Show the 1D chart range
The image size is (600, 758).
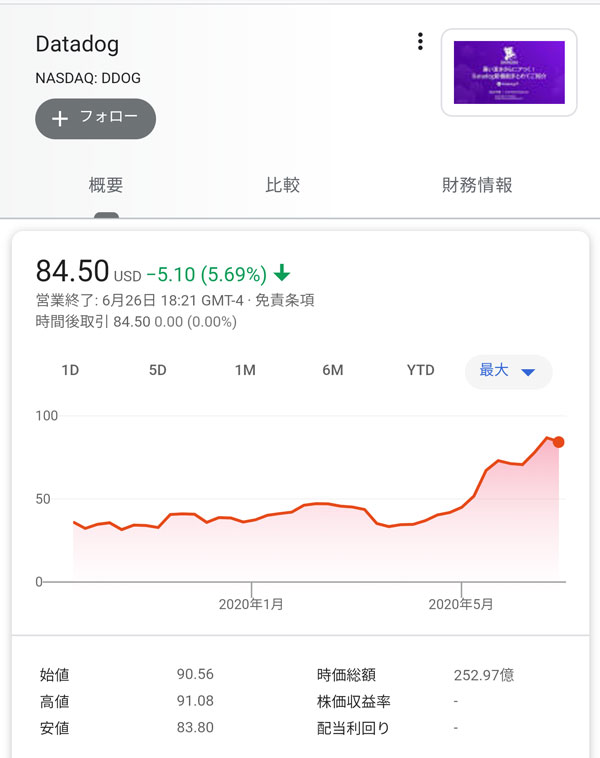coord(70,370)
